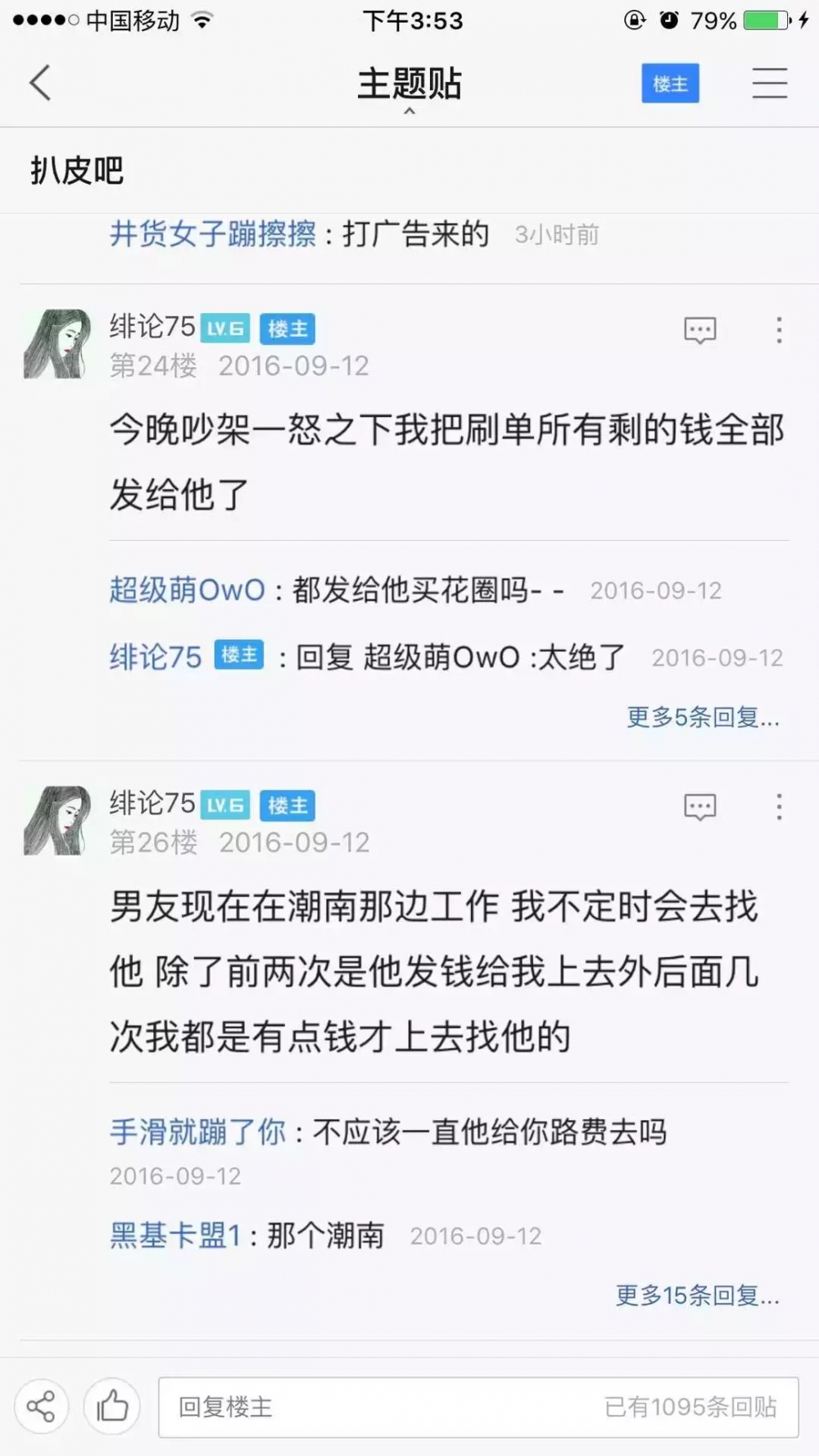The width and height of the screenshot is (819, 1456).
Task: Like the thread with thumbs-up
Action: click(x=112, y=1407)
